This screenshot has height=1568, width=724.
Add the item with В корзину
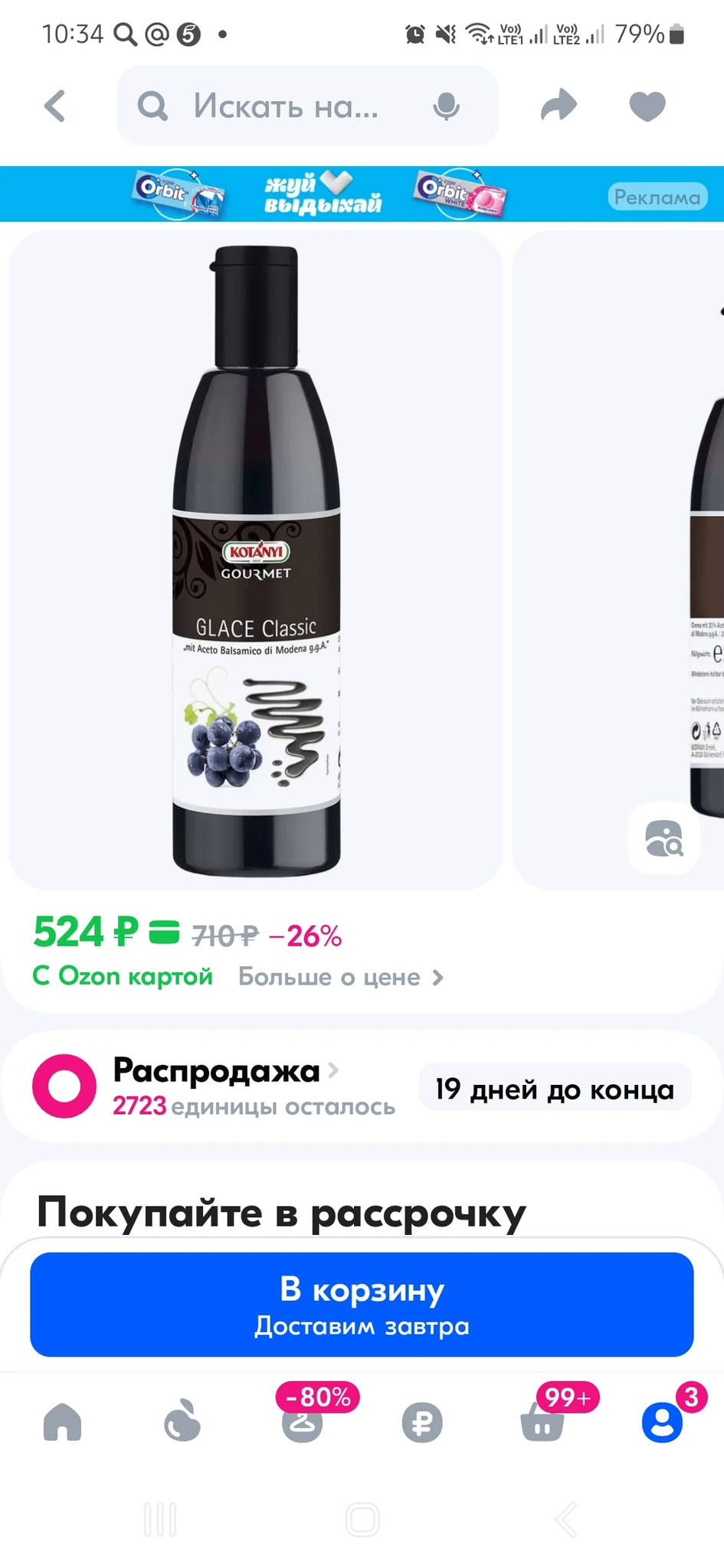point(362,1304)
